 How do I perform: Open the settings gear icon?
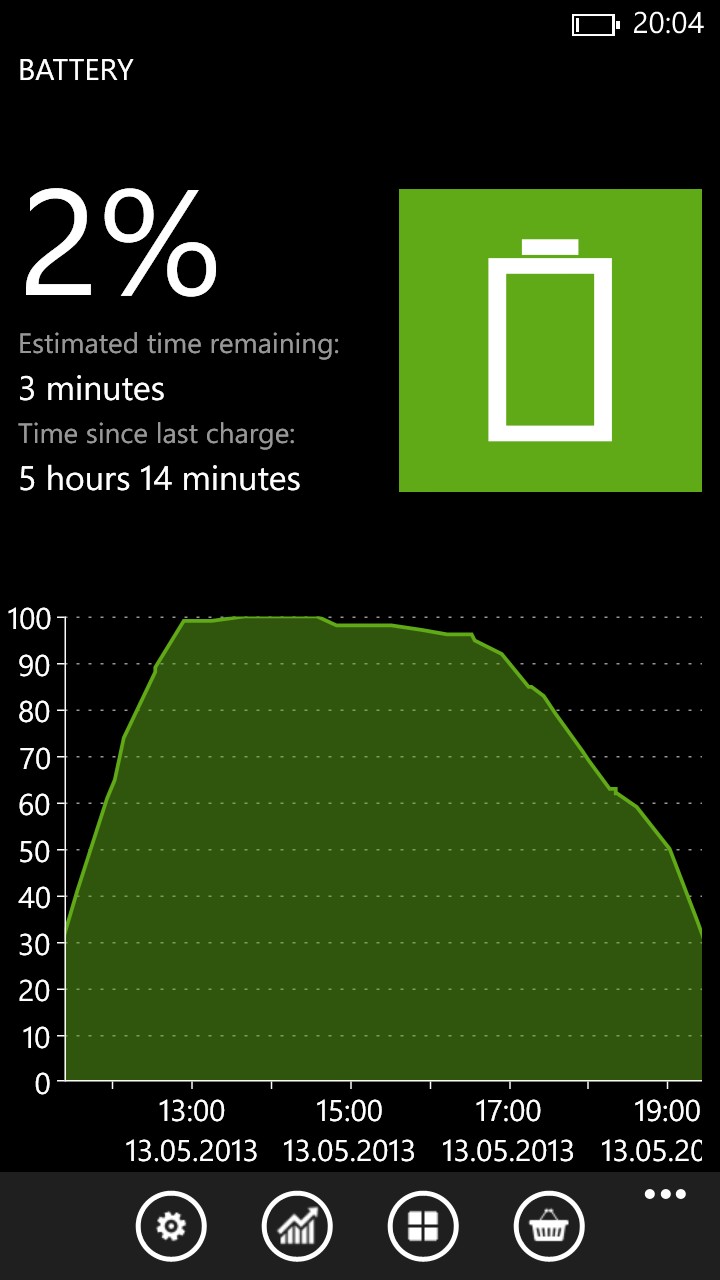171,1226
